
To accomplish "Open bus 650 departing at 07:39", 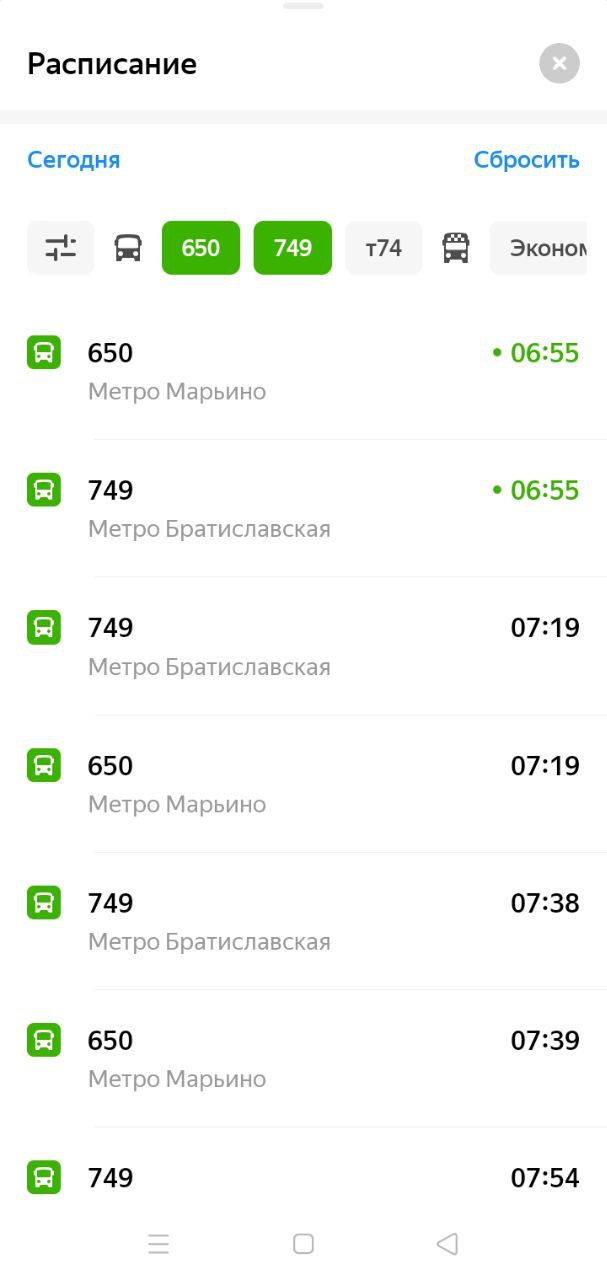I will 303,1058.
